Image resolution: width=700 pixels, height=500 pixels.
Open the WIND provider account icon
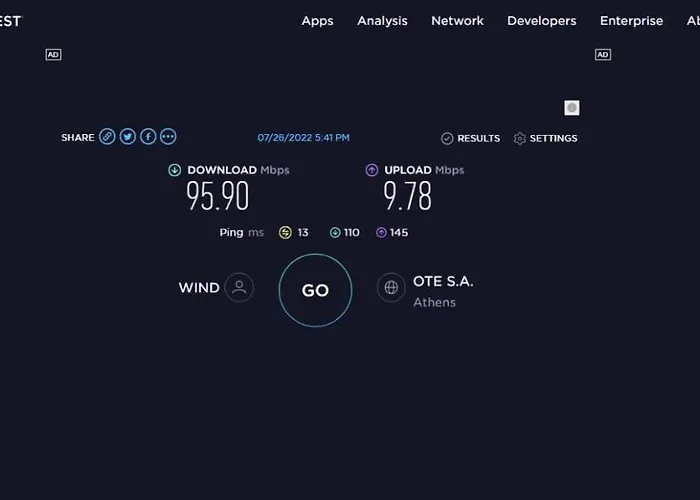(239, 288)
